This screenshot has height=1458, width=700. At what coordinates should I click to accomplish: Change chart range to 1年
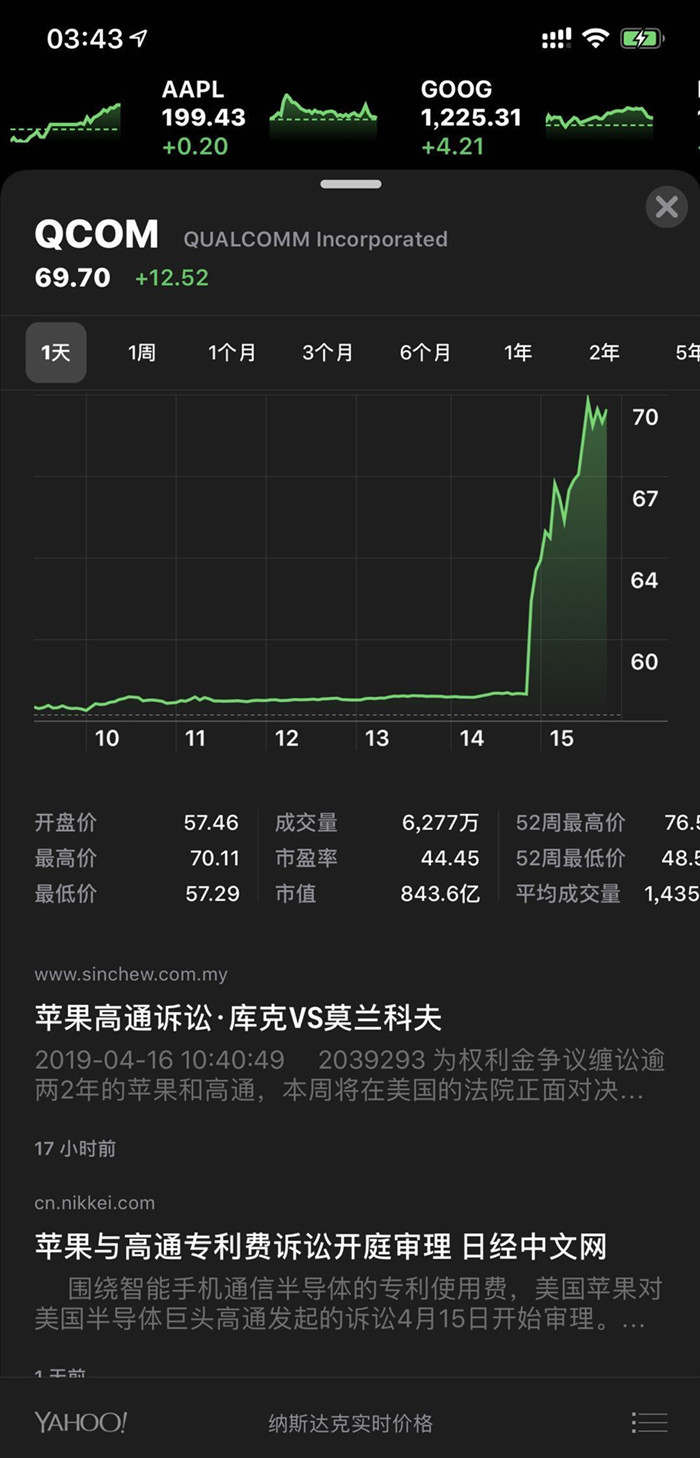click(x=518, y=352)
